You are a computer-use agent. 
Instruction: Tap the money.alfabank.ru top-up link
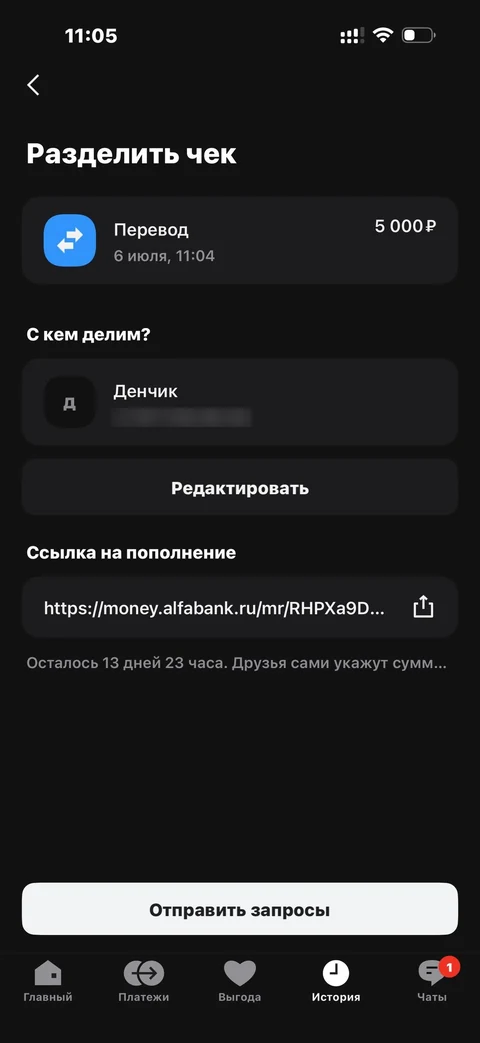[x=214, y=608]
